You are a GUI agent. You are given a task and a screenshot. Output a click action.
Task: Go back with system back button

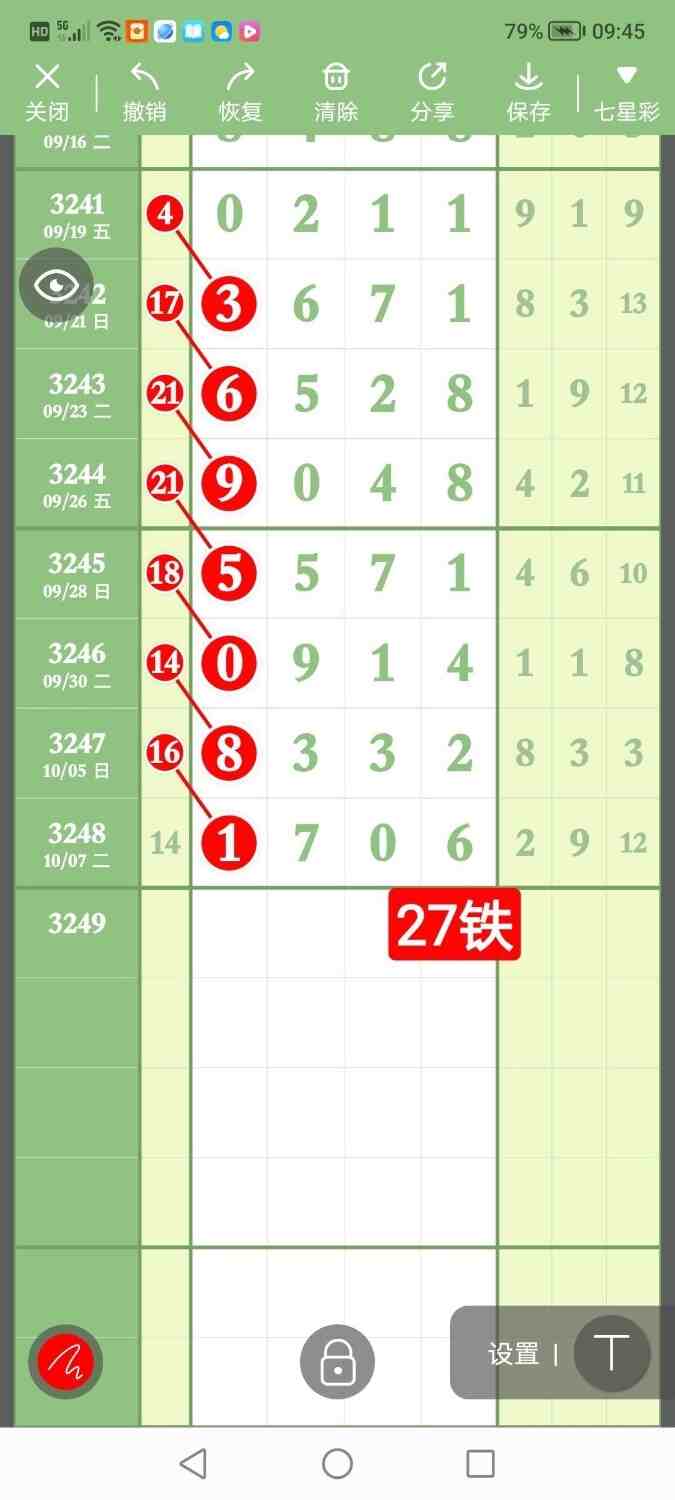coord(193,1464)
